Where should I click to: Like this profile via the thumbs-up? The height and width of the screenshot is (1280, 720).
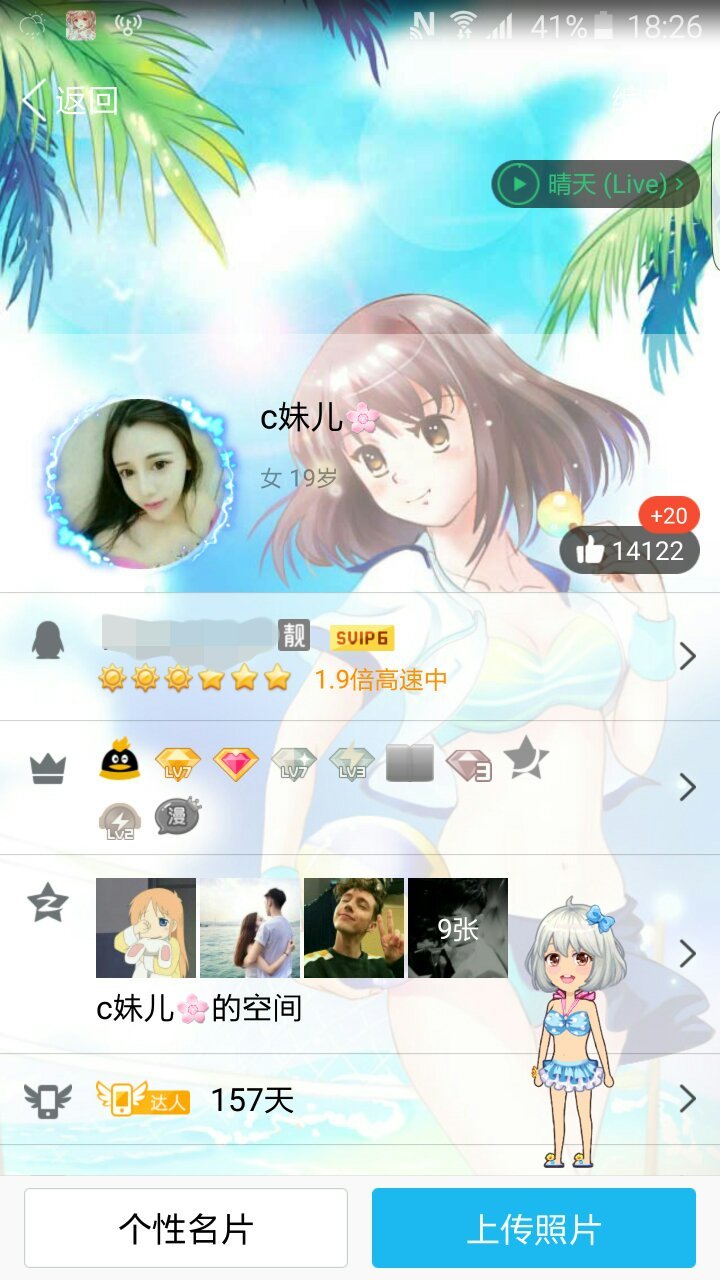point(629,550)
